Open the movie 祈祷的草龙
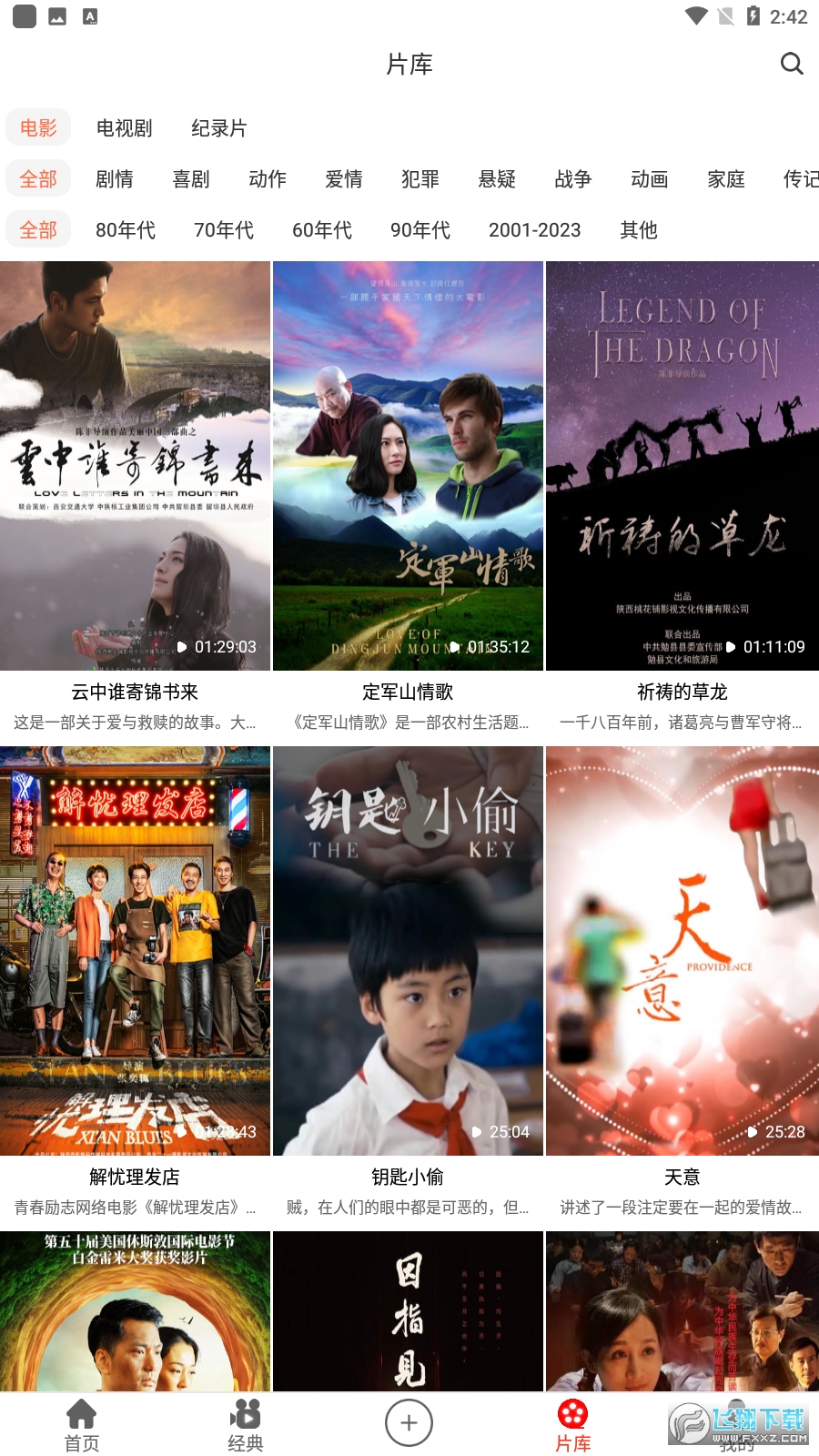Image resolution: width=819 pixels, height=1456 pixels. [x=682, y=466]
